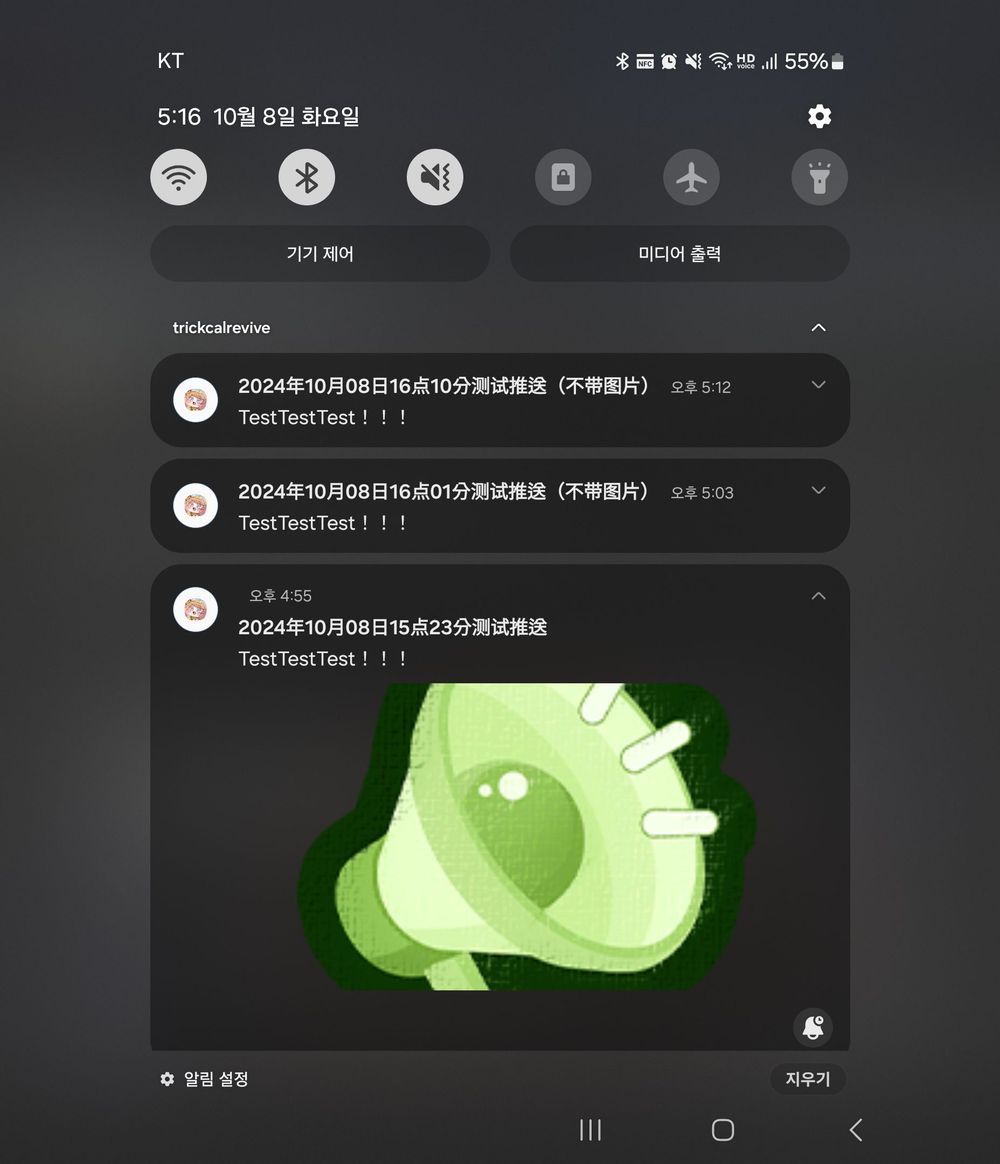
Task: Clear all notifications with 지우기
Action: [807, 1079]
